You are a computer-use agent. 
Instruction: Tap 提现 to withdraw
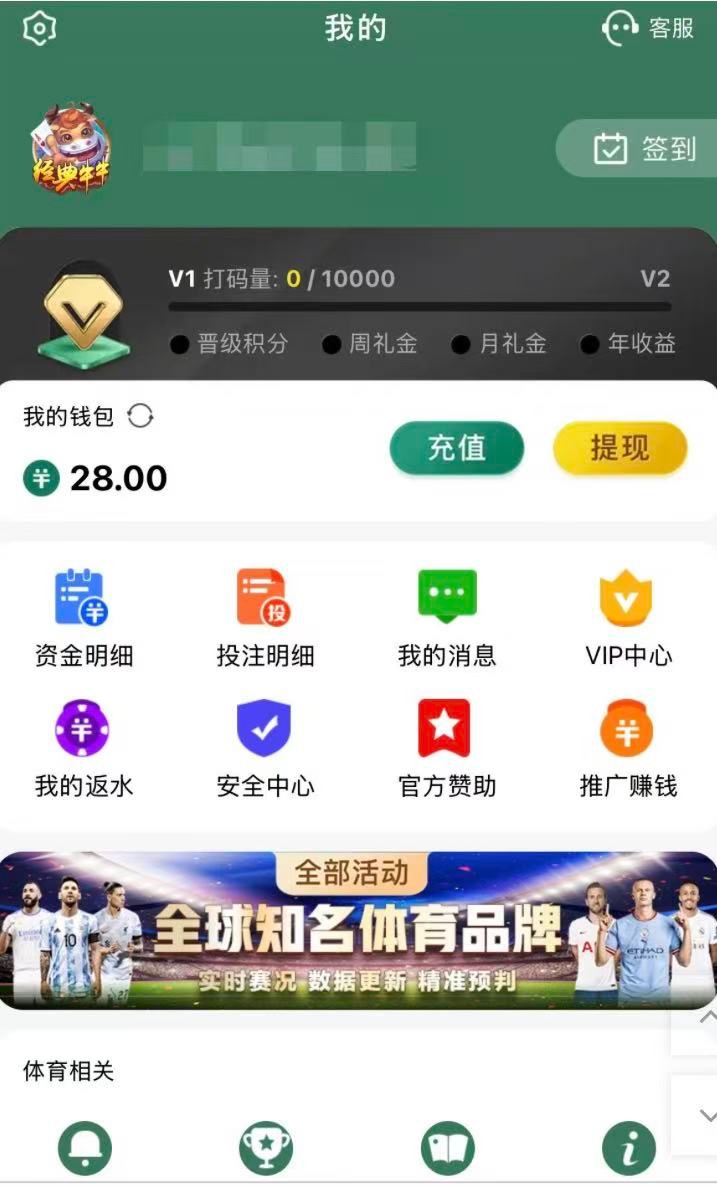point(619,448)
